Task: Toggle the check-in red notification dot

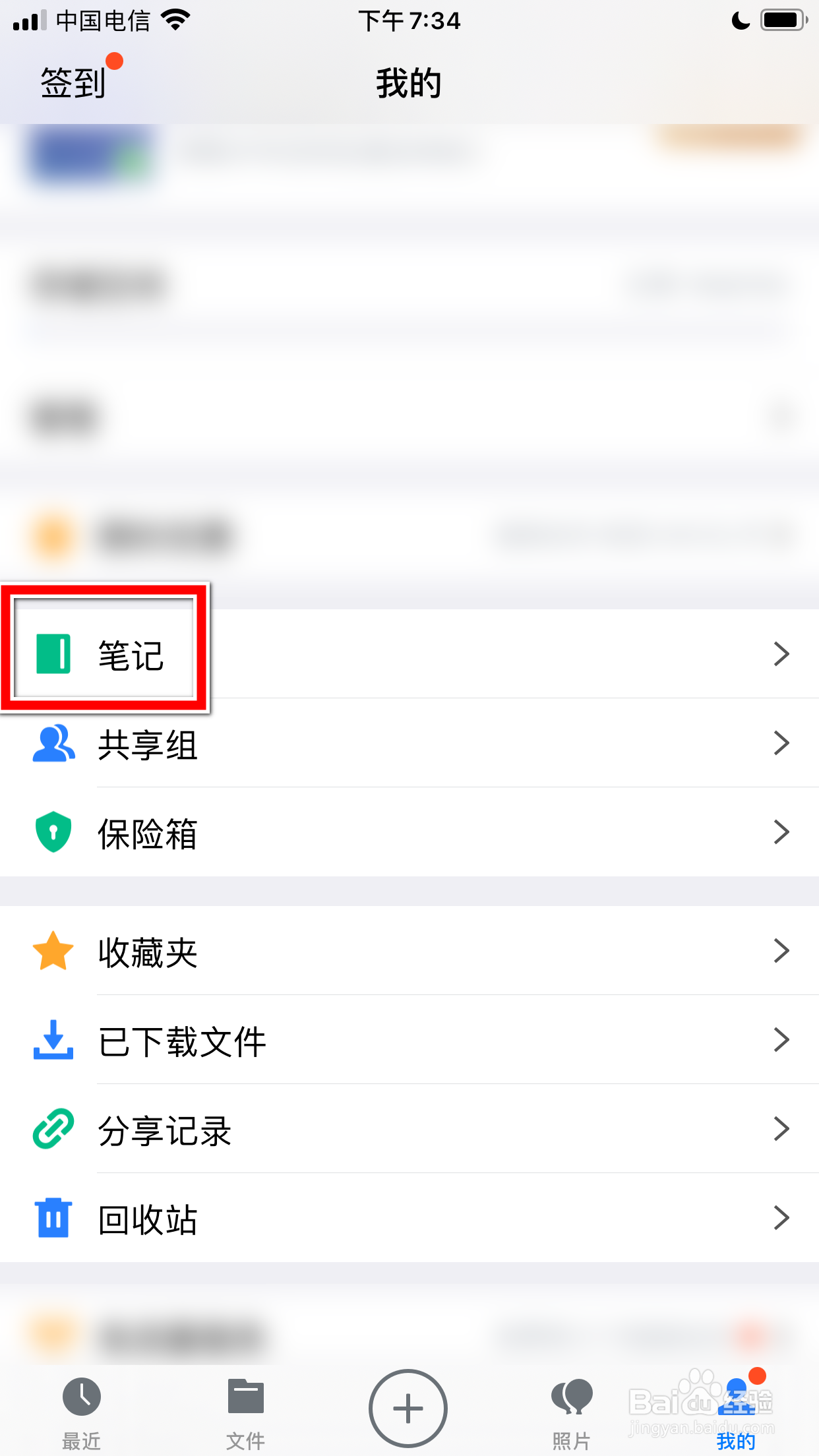Action: click(117, 62)
